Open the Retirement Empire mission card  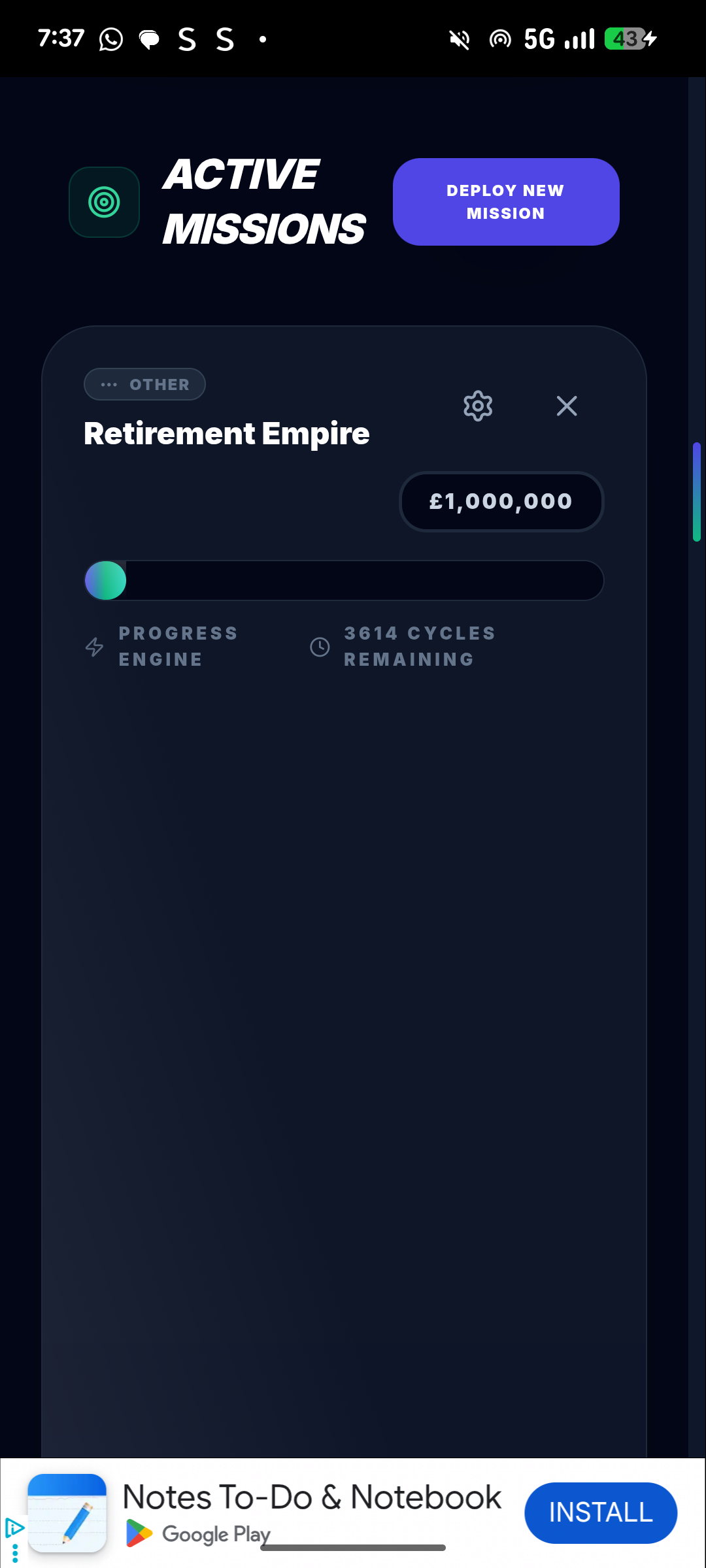pyautogui.click(x=226, y=434)
